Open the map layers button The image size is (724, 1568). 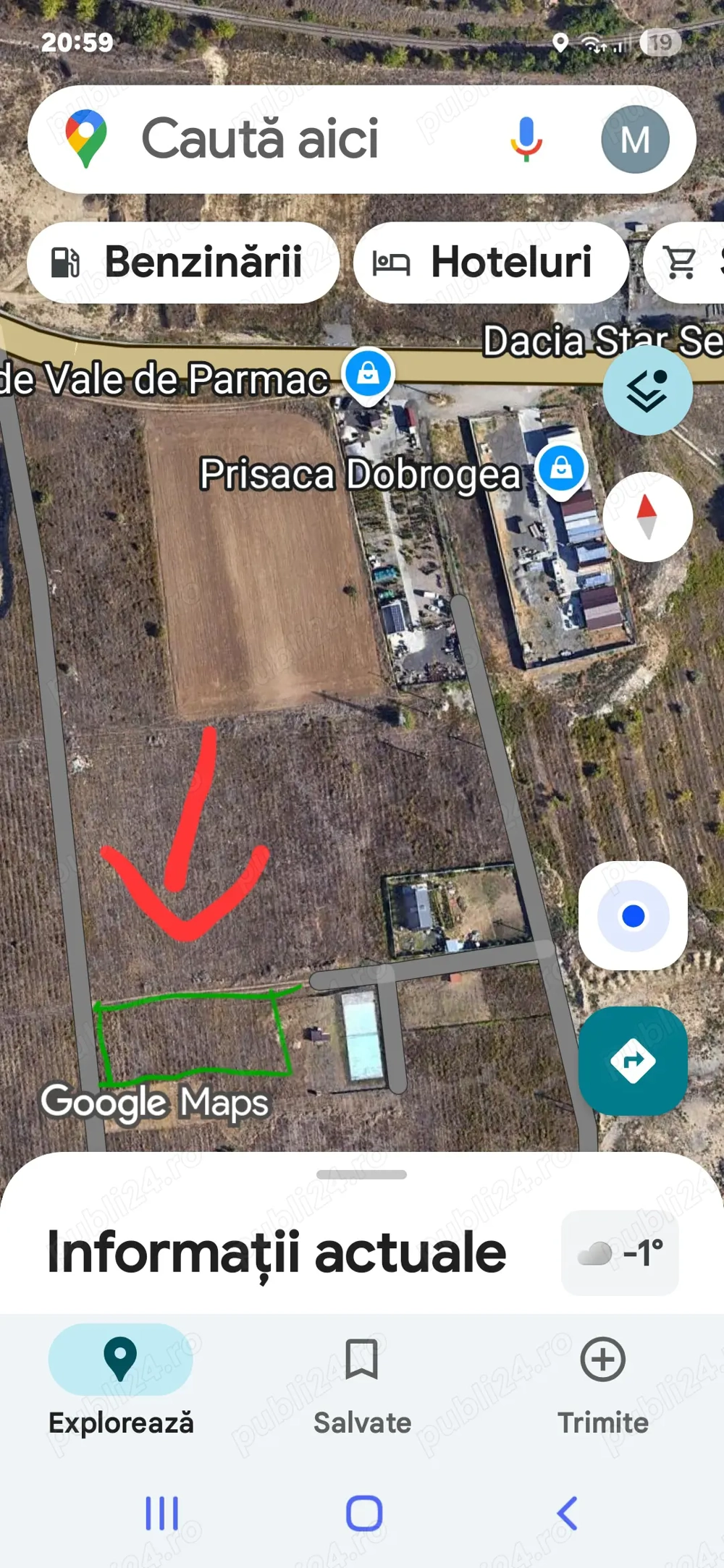click(647, 390)
